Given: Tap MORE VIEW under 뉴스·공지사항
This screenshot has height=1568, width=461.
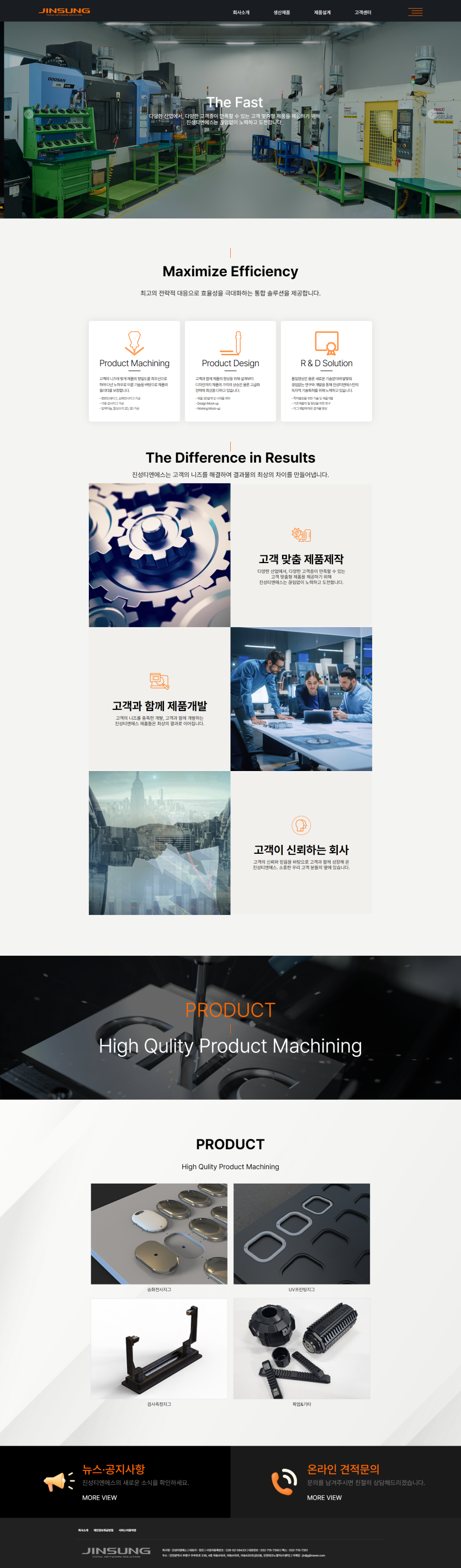Looking at the screenshot, I should [x=99, y=1497].
